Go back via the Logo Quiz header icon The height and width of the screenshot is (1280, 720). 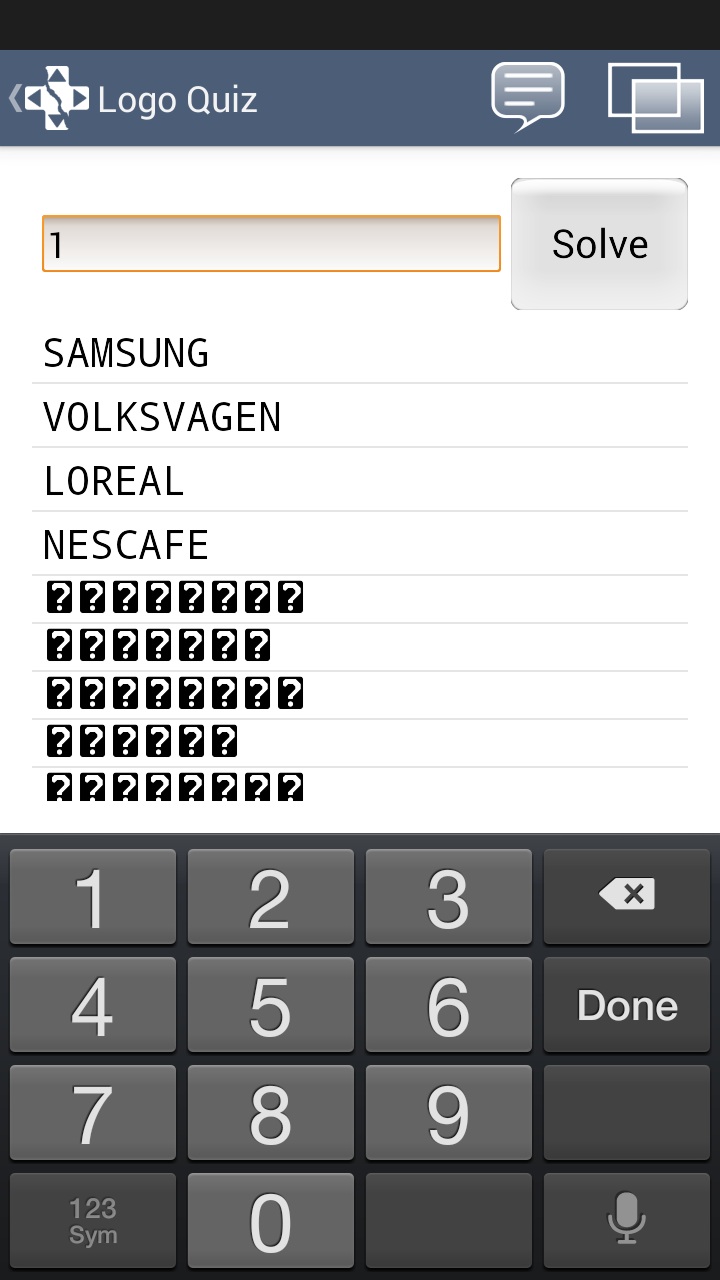click(x=50, y=98)
